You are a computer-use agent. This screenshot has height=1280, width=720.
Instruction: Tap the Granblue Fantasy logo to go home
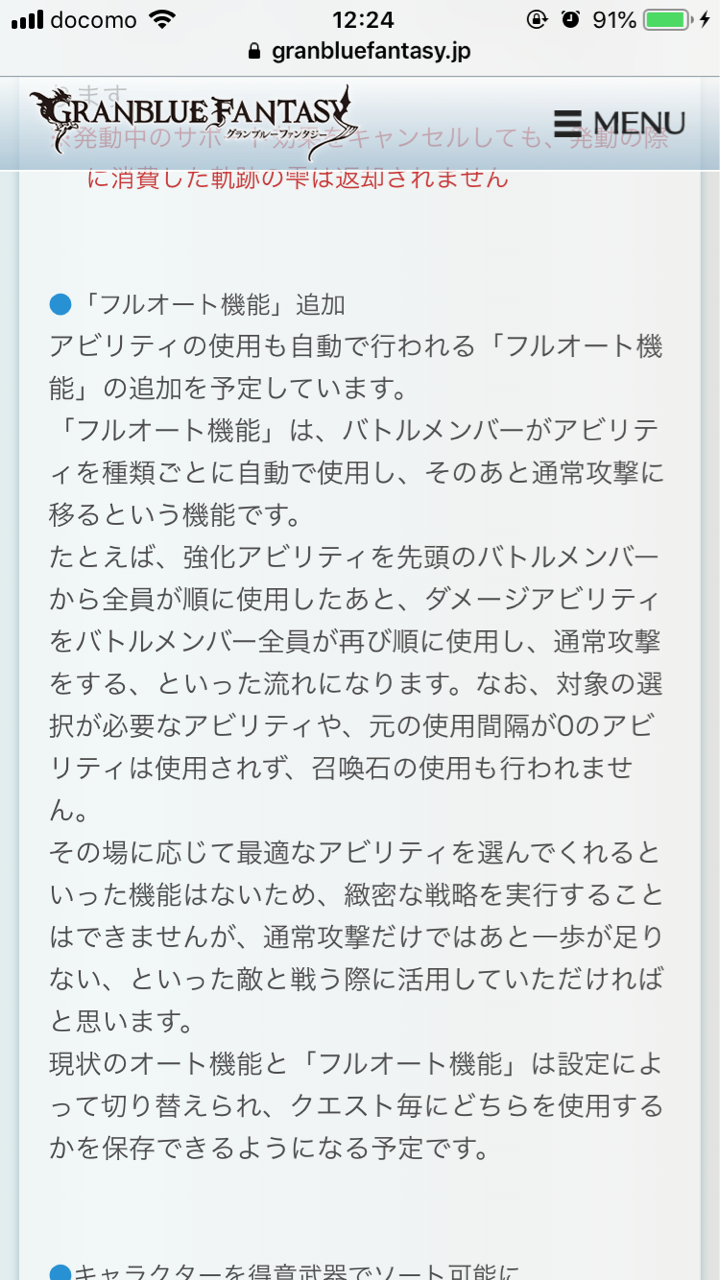click(191, 121)
